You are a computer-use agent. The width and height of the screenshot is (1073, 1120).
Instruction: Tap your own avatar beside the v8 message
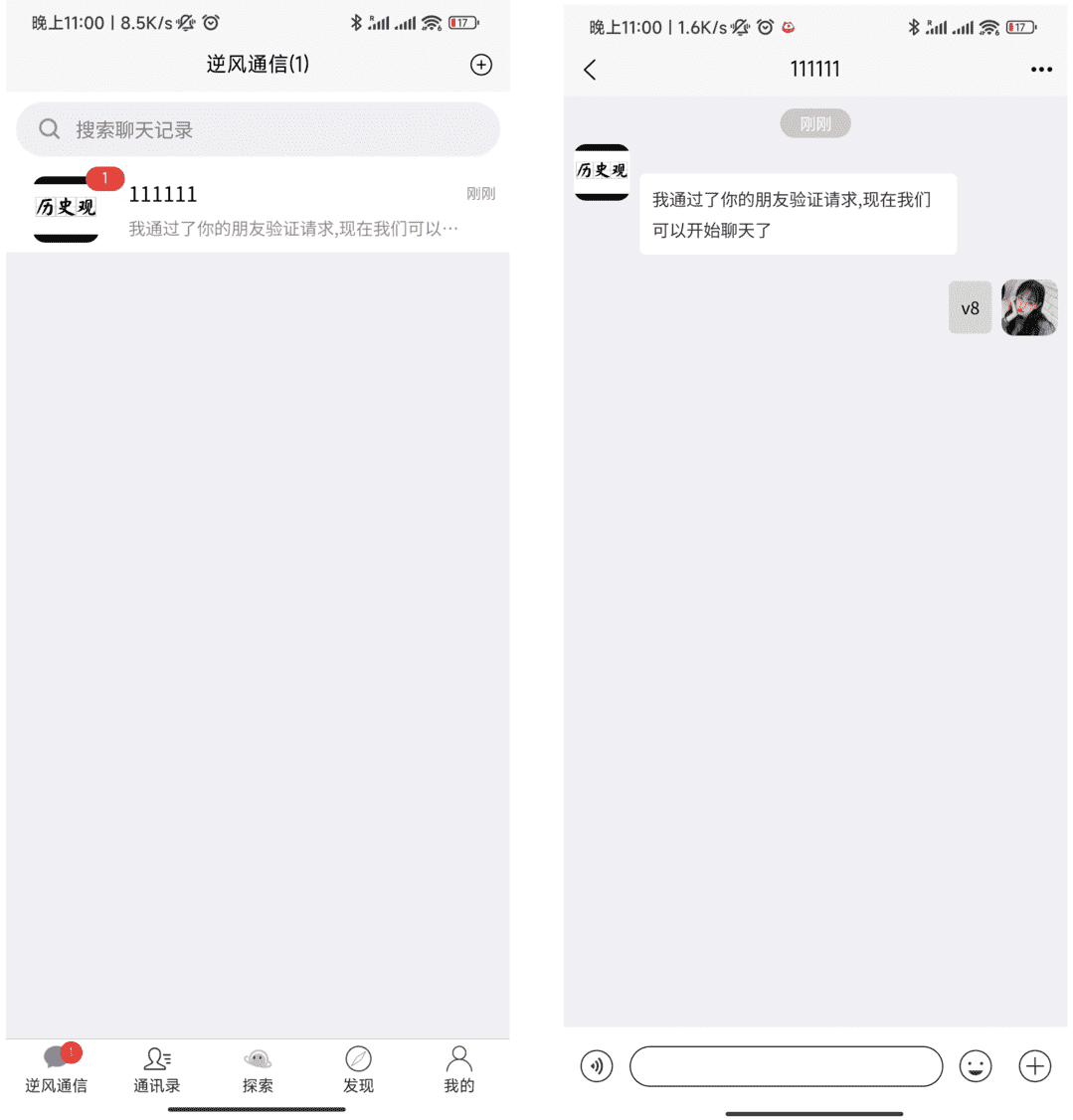tap(1029, 307)
